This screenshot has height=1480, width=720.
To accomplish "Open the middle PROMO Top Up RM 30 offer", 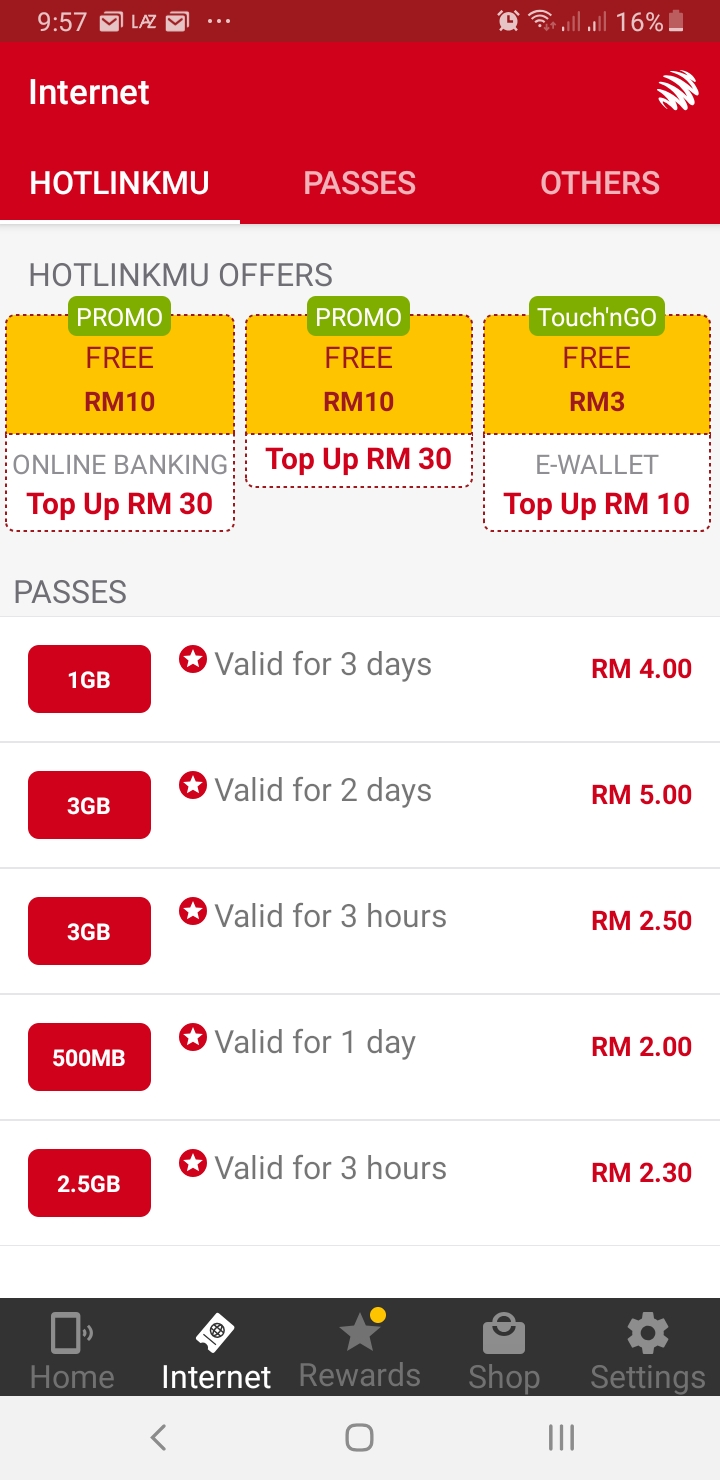I will (x=359, y=401).
